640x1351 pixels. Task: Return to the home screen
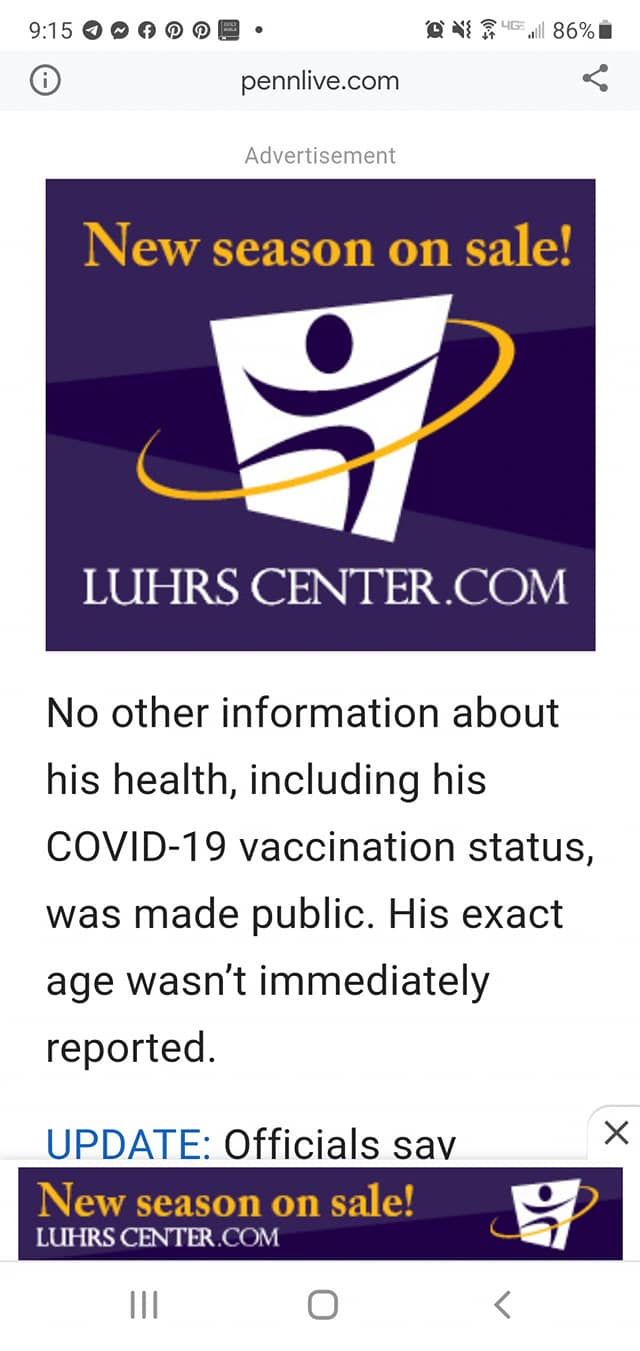(x=322, y=1304)
